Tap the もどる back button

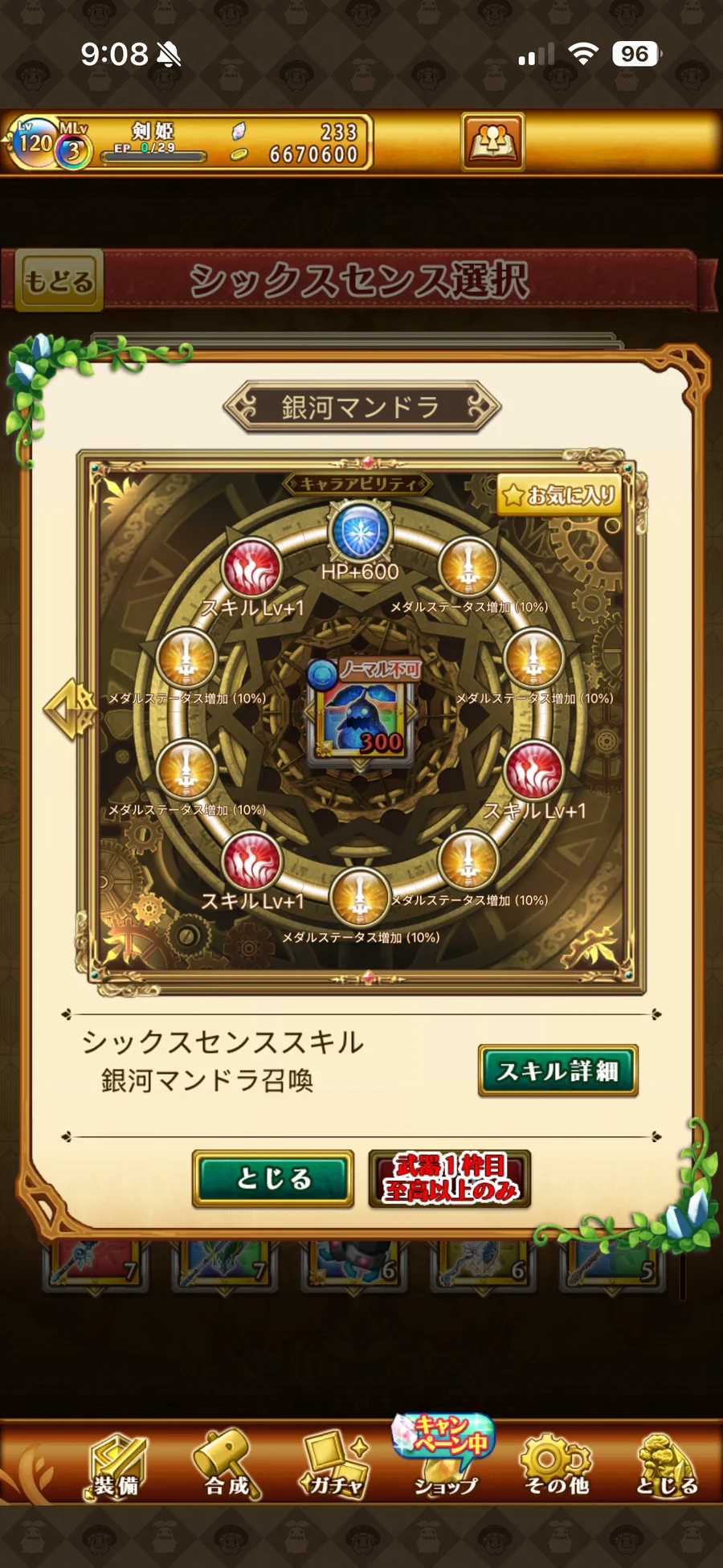(x=59, y=280)
